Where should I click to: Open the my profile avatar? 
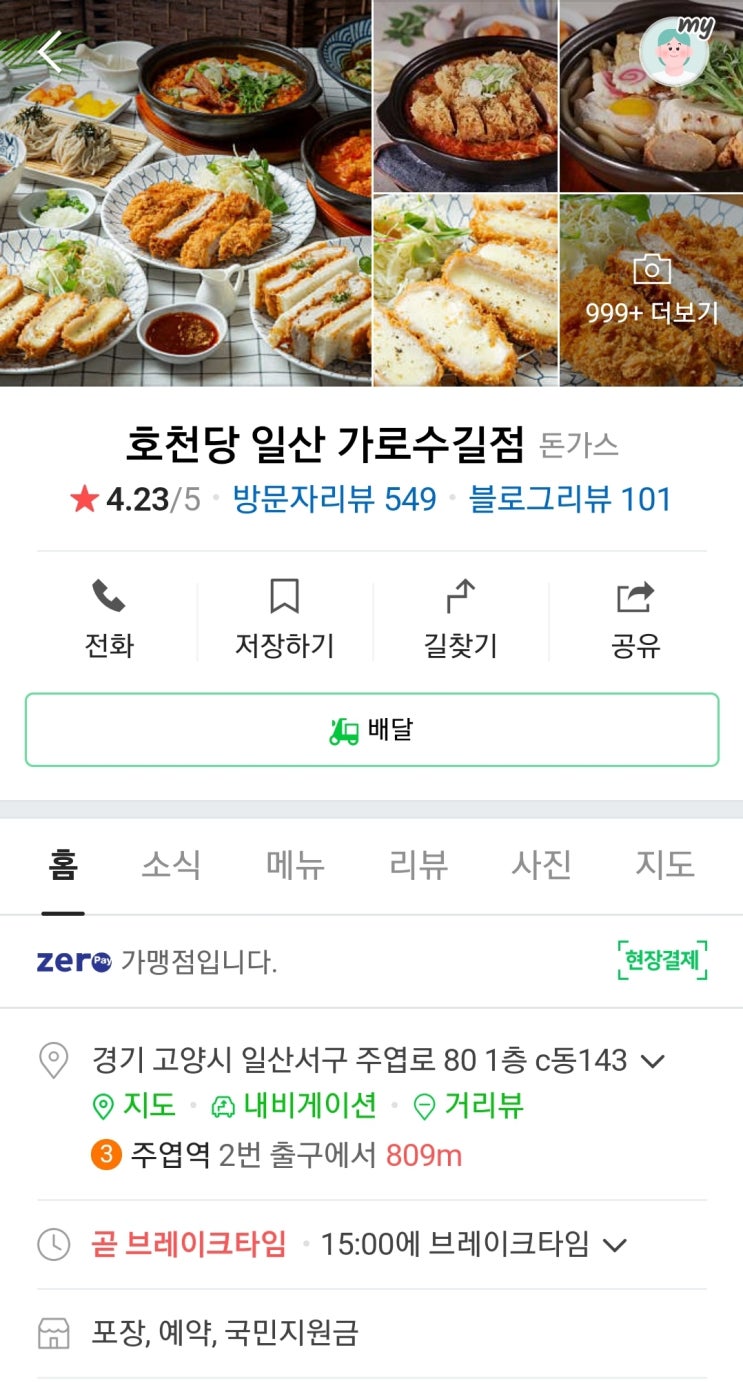674,50
